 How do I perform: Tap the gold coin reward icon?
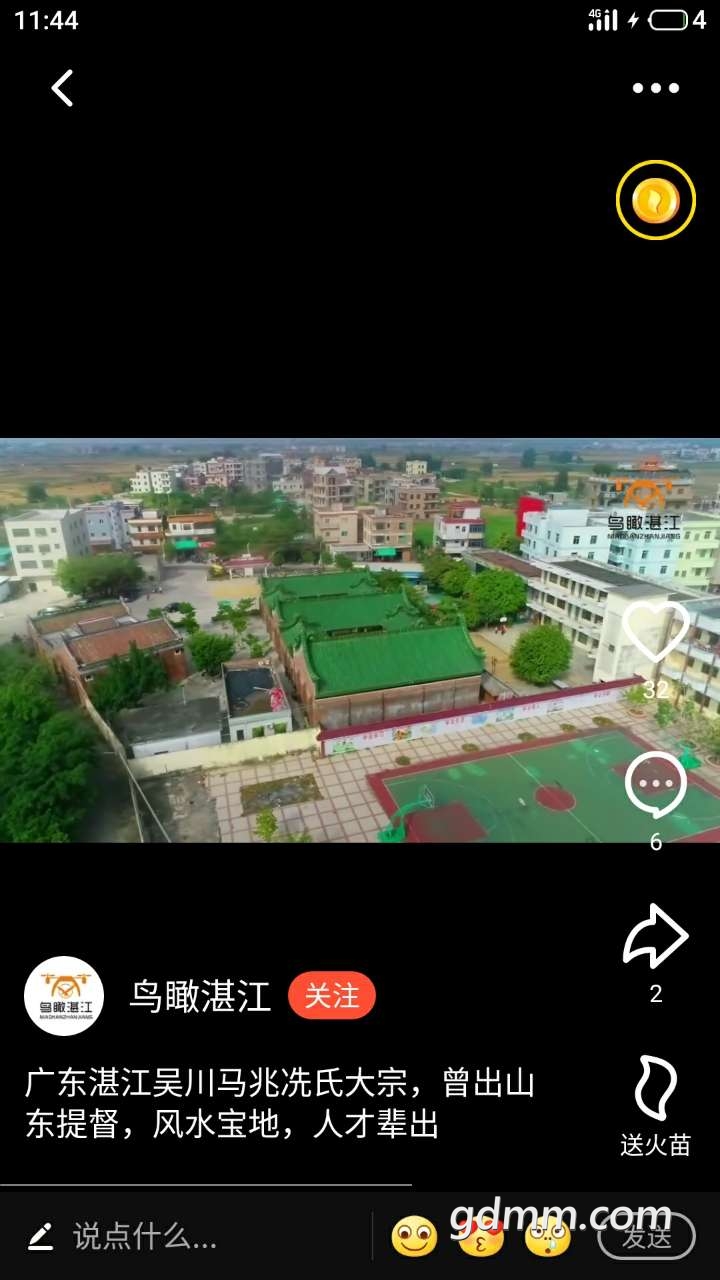tap(655, 200)
